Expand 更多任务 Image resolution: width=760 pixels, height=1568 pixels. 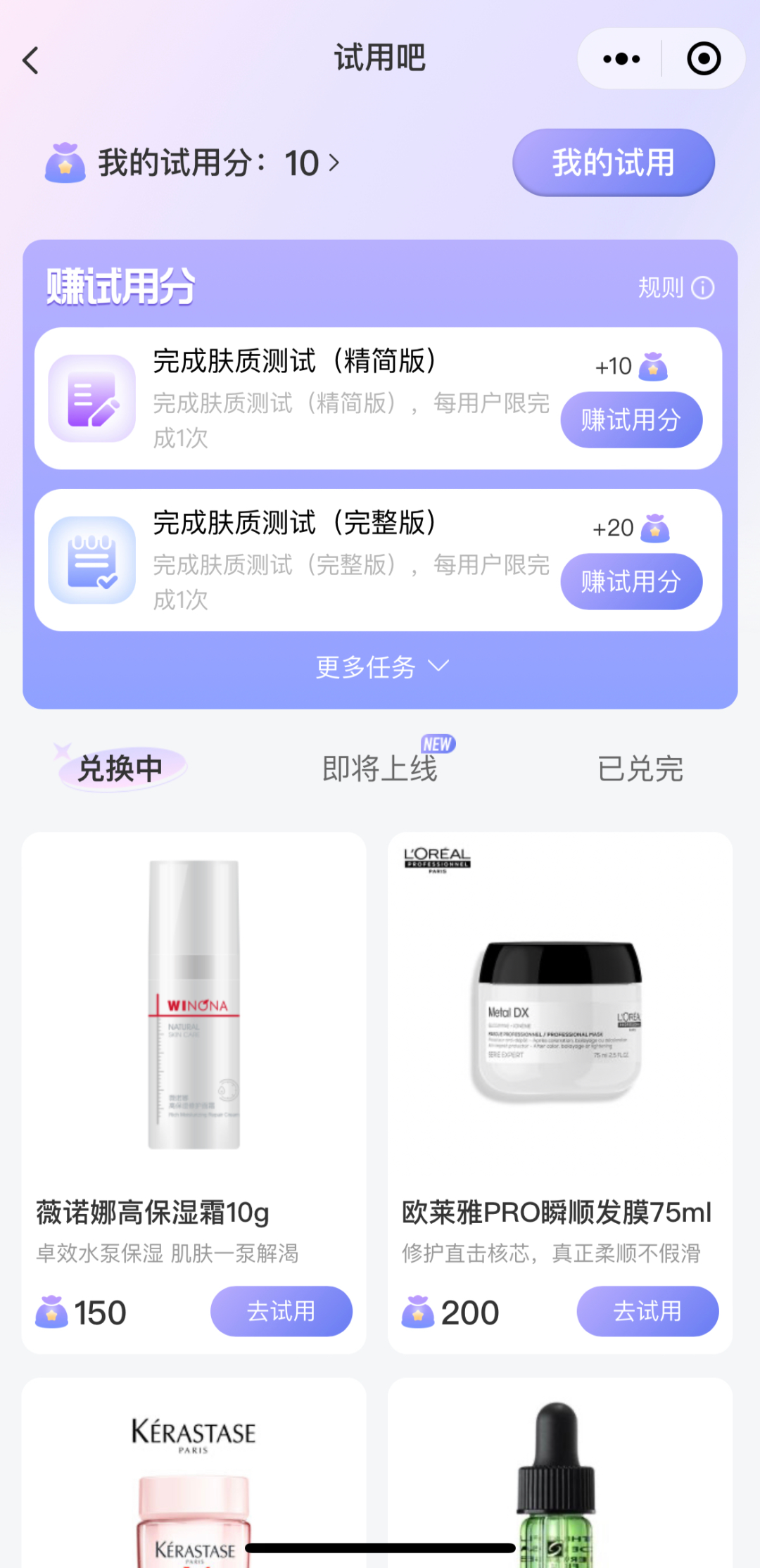[x=380, y=666]
